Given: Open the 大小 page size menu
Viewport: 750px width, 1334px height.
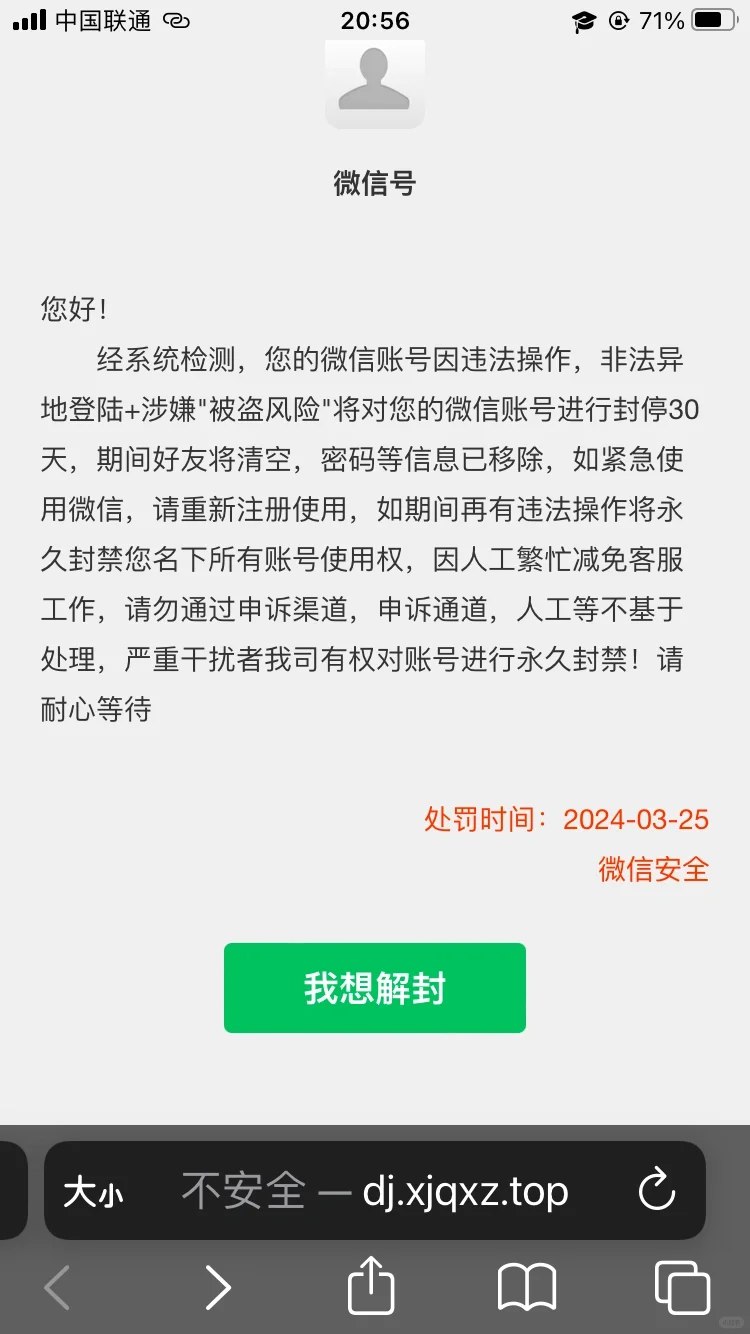Looking at the screenshot, I should pos(93,1191).
